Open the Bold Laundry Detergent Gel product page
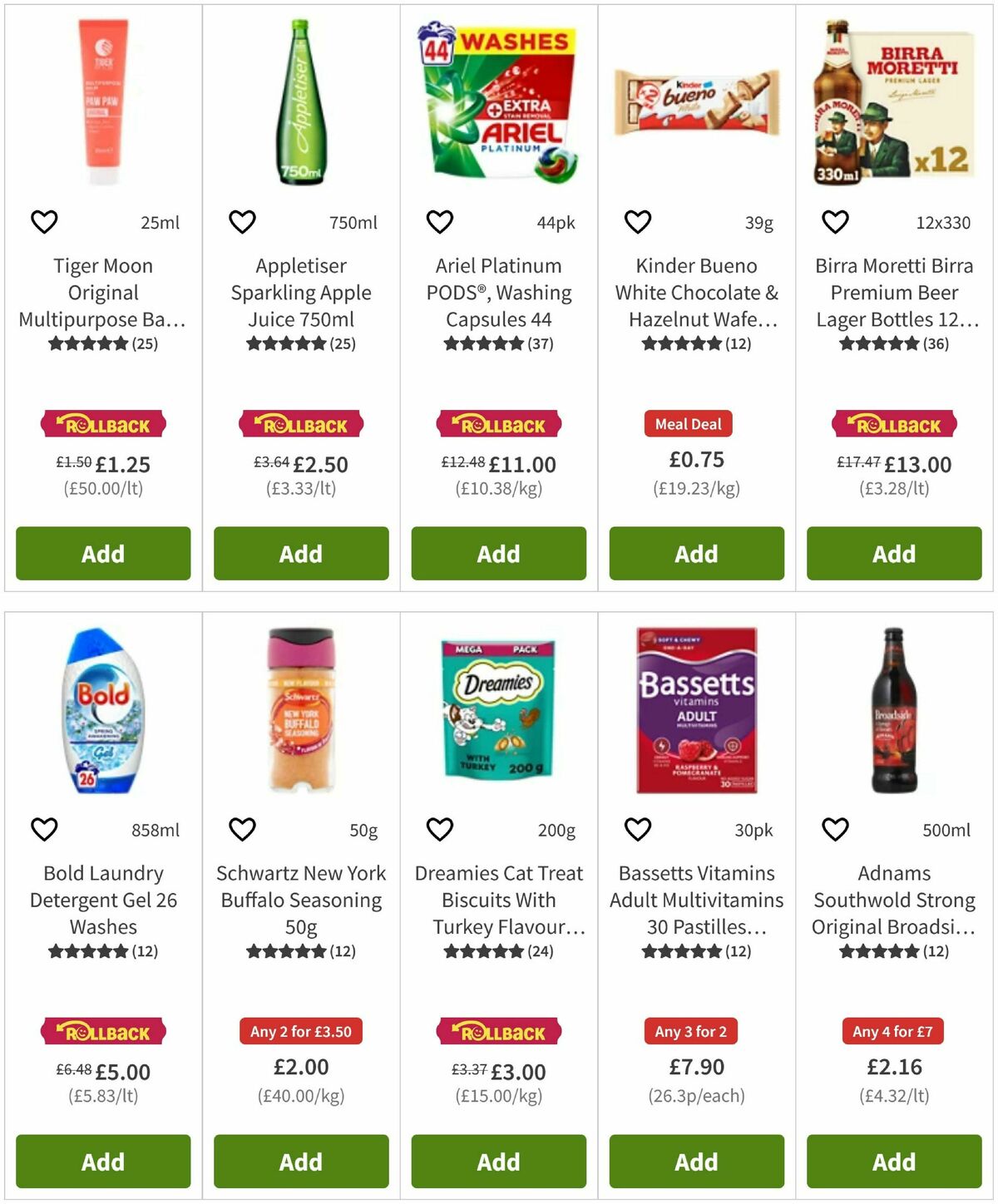The height and width of the screenshot is (1204, 998). point(102,900)
